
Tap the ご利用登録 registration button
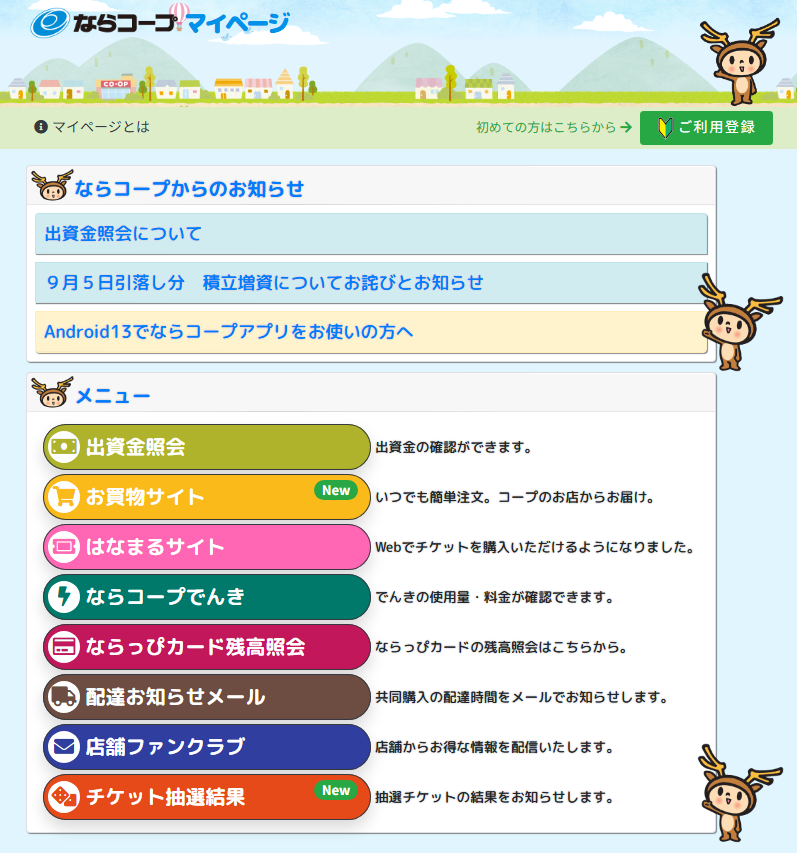[706, 128]
